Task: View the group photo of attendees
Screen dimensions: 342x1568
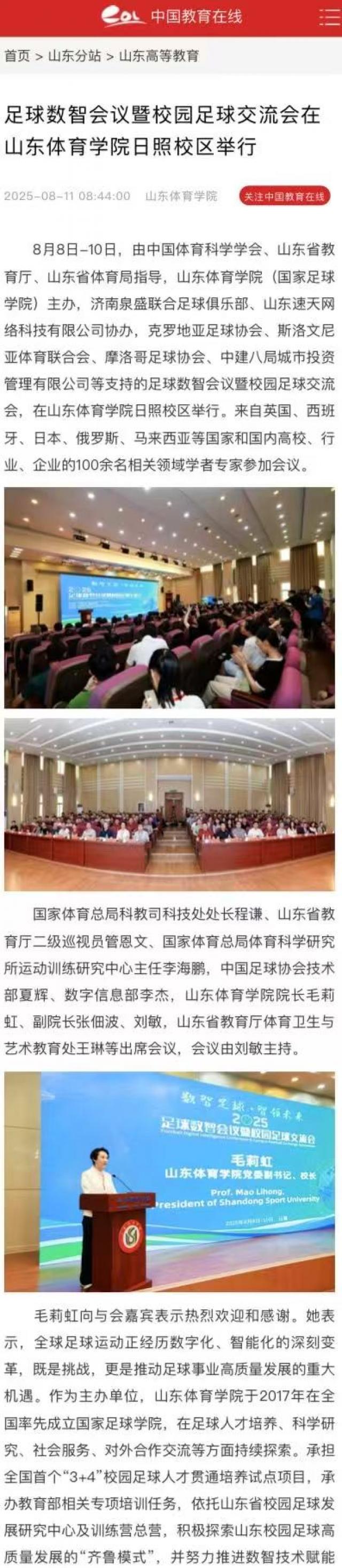Action: [x=170, y=805]
